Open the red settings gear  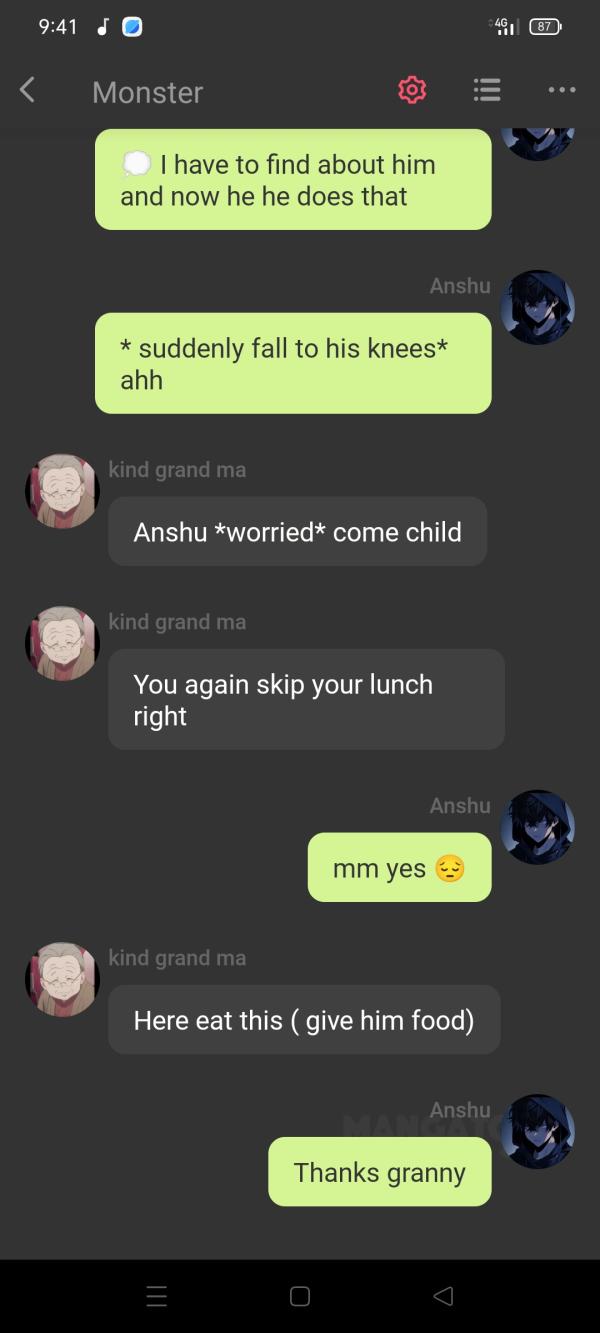tap(412, 91)
